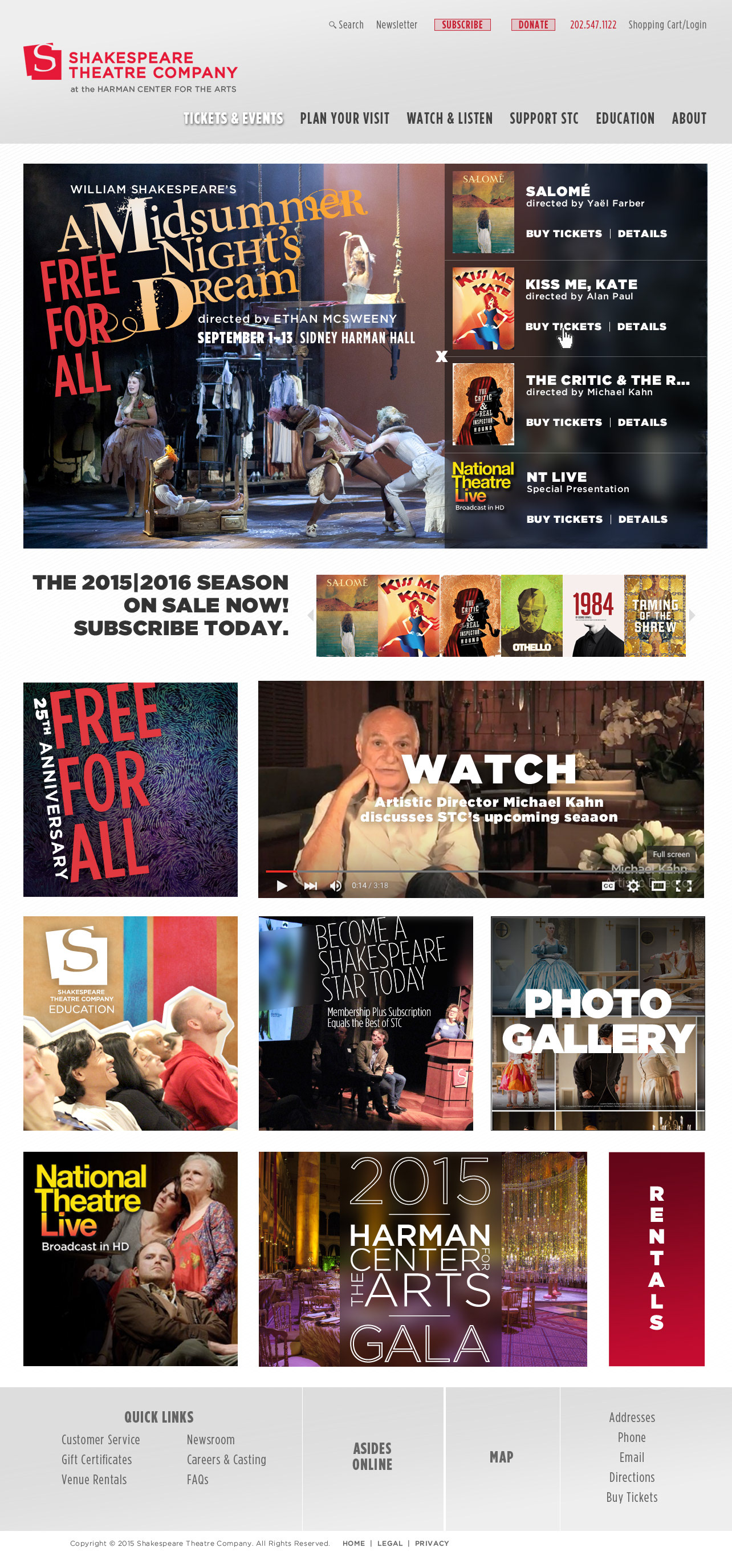Open video settings gear
Viewport: 732px width, 1568px height.
633,885
